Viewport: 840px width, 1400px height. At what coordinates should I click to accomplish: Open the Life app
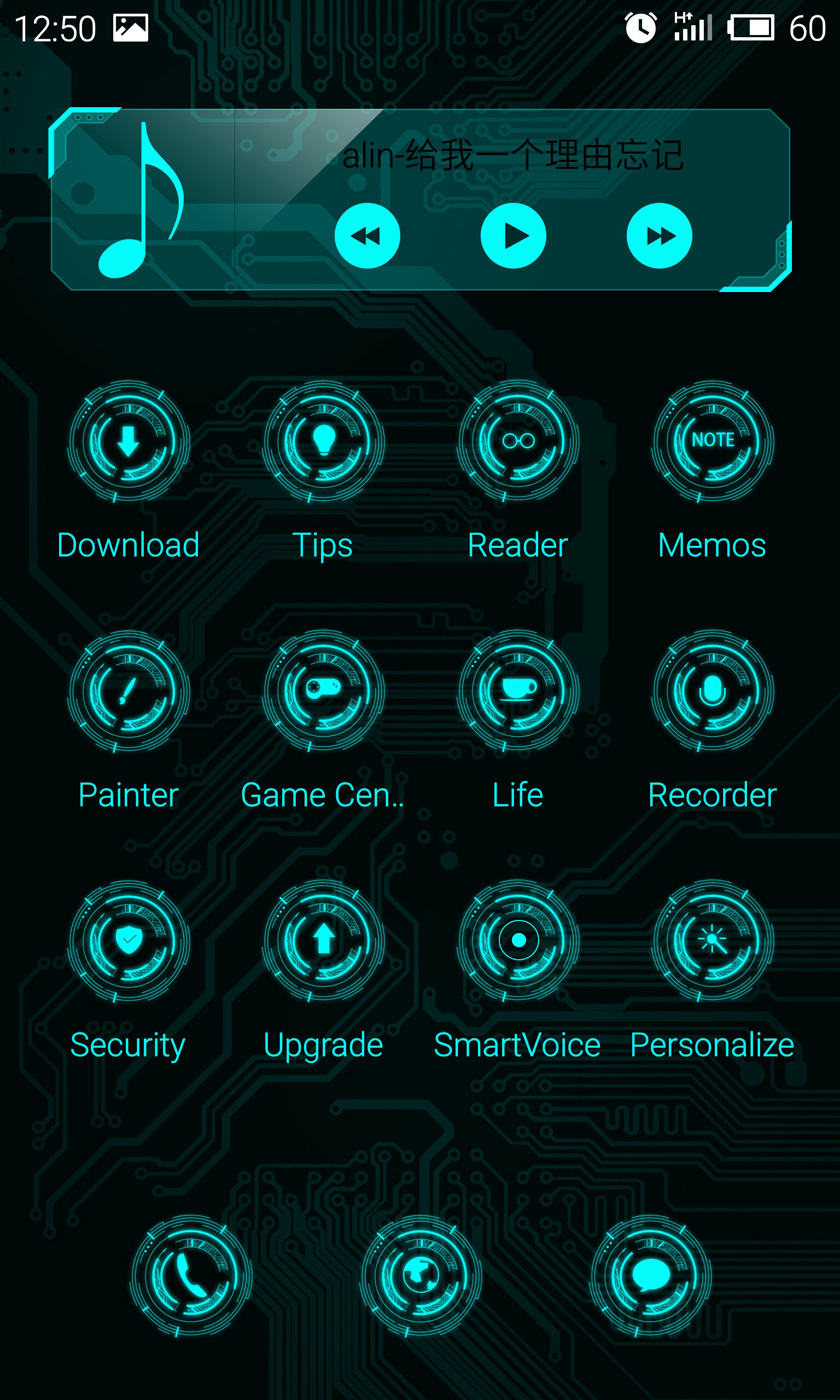pos(518,691)
